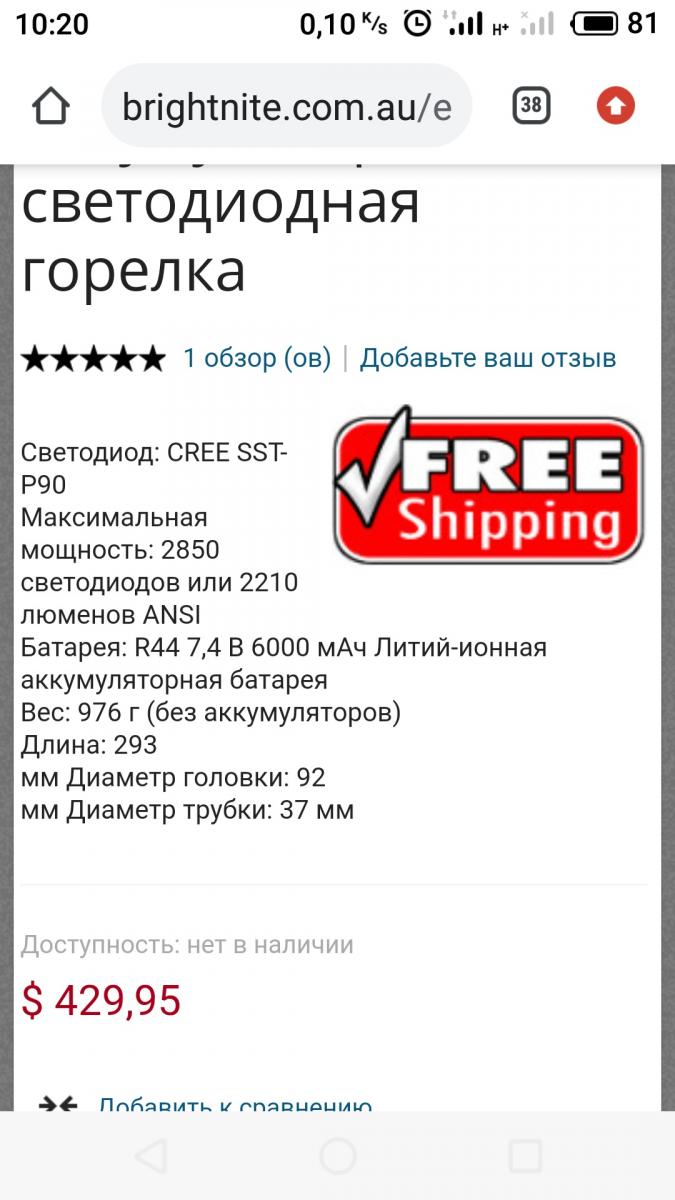675x1200 pixels.
Task: Open the «1 обзор (ов)» reviews link
Action: (257, 358)
